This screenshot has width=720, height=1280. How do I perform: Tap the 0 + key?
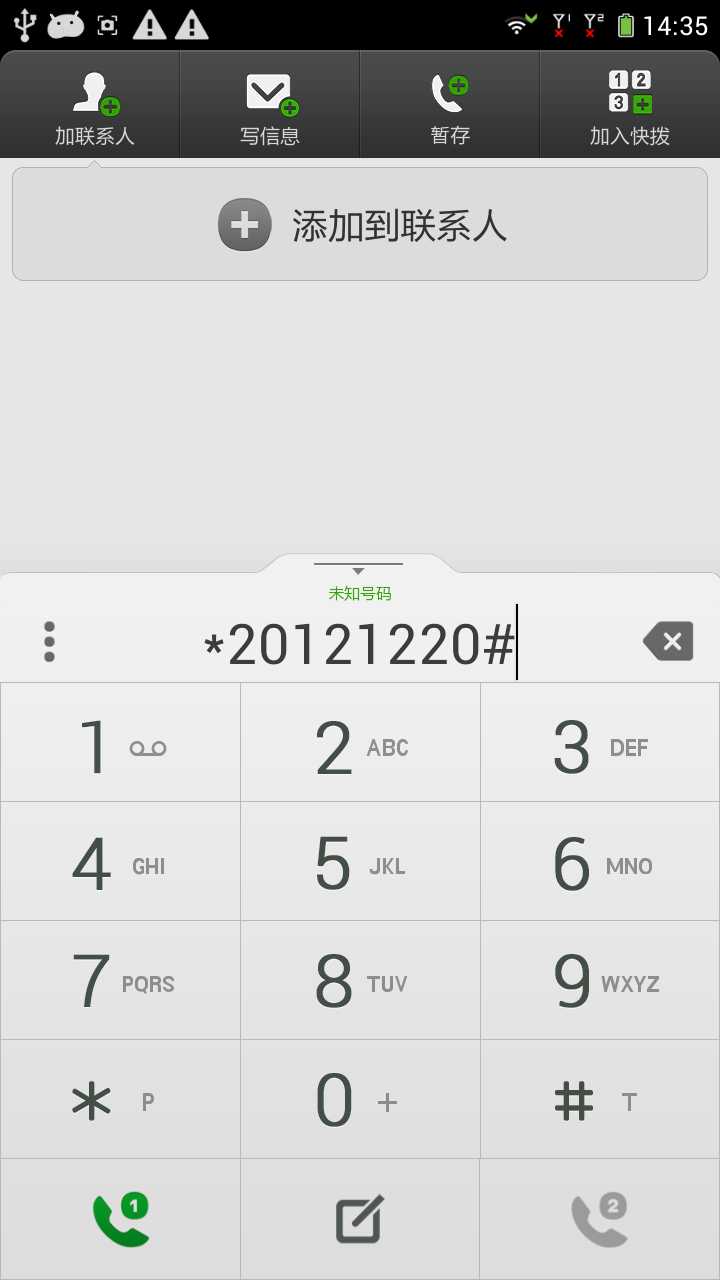360,1100
